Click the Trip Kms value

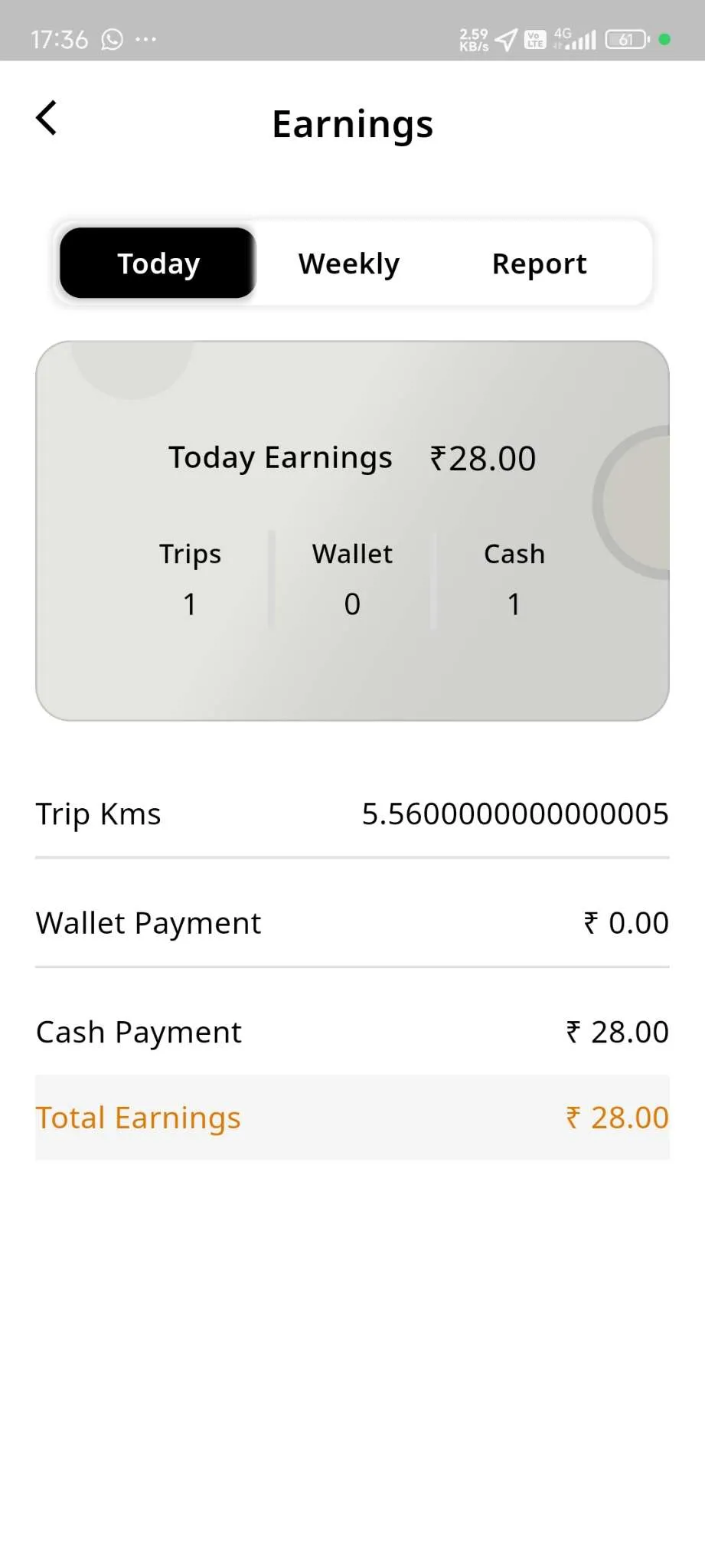click(x=514, y=813)
